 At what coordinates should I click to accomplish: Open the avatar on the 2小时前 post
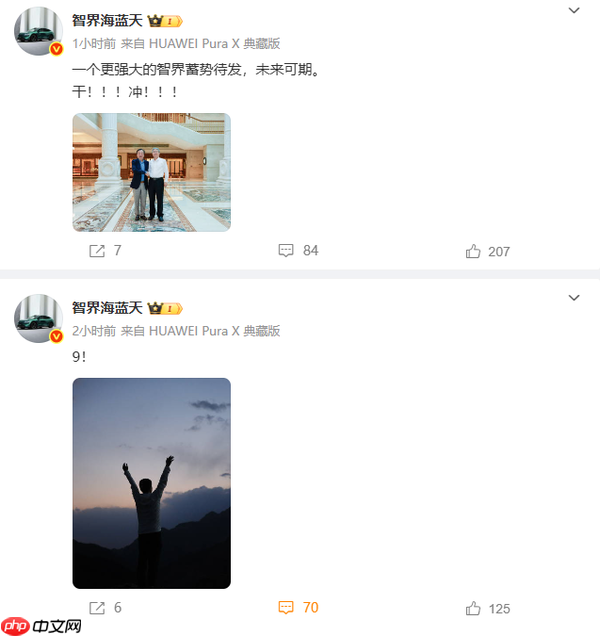39,318
